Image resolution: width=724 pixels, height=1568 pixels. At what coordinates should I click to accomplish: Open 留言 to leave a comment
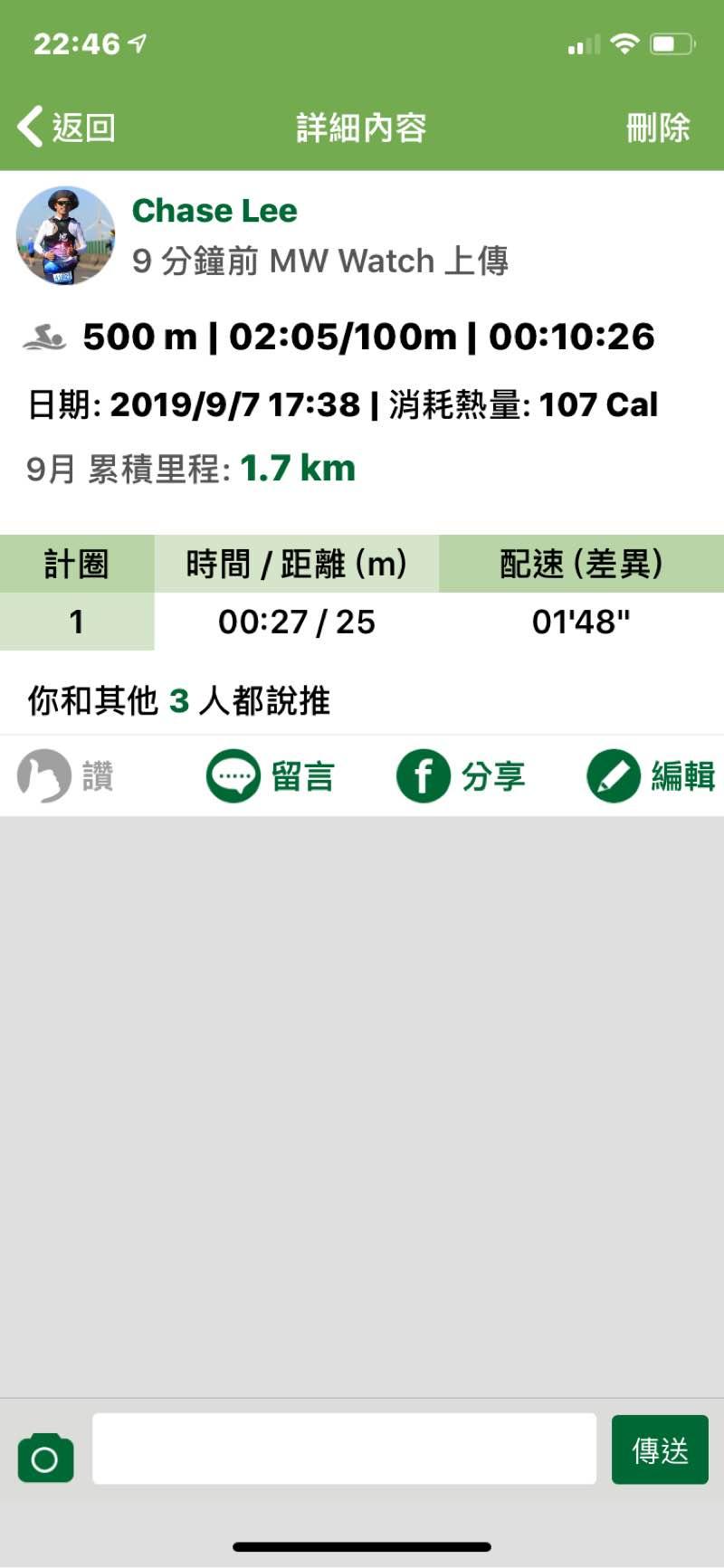tap(271, 776)
